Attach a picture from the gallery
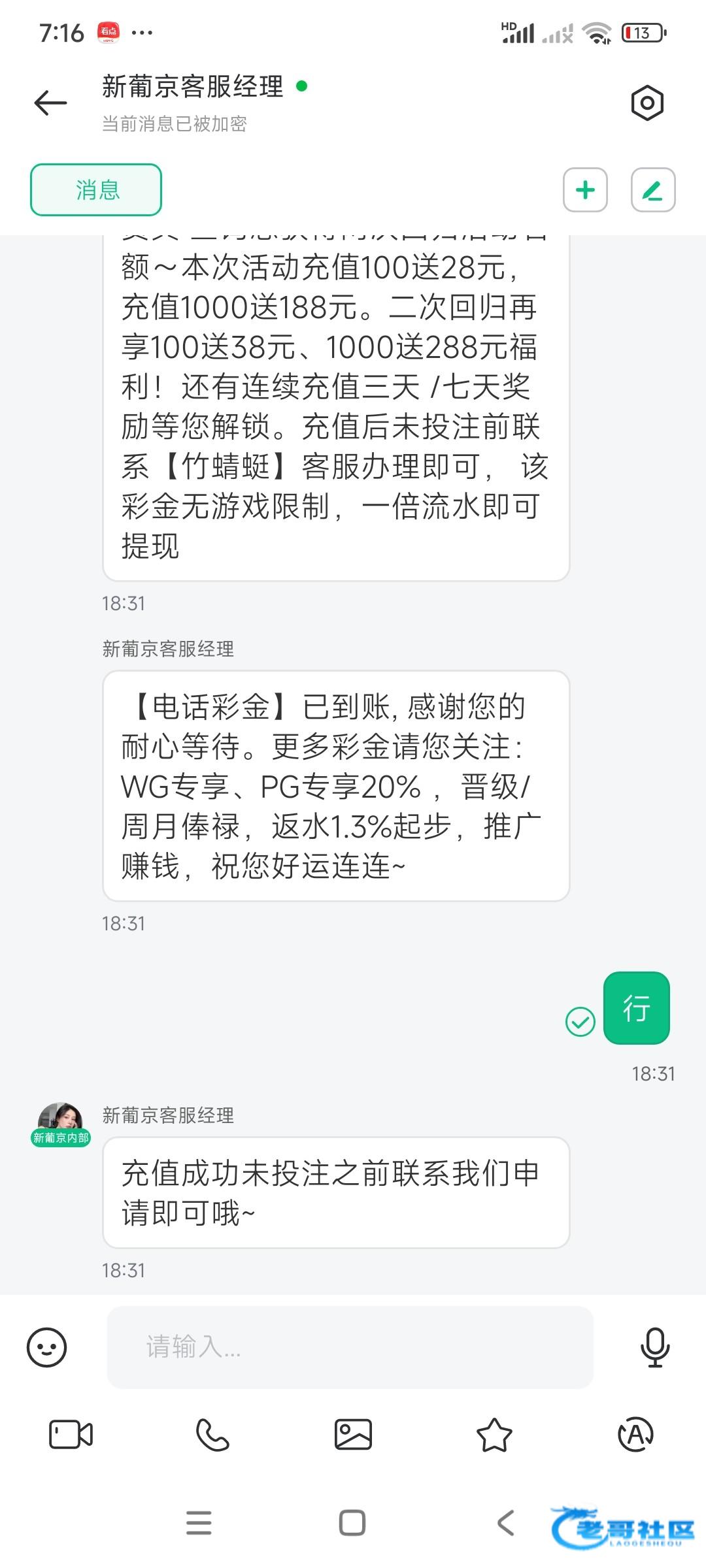Screen dimensions: 706x1568 pos(353,1435)
